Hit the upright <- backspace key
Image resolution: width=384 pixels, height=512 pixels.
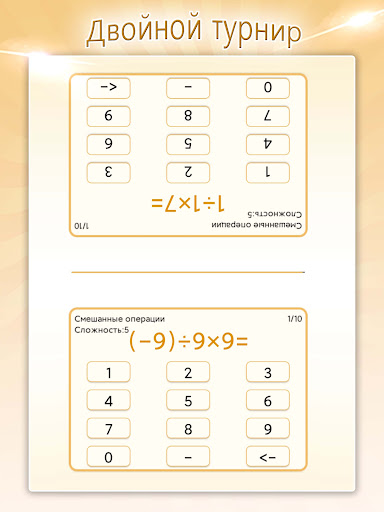point(268,456)
